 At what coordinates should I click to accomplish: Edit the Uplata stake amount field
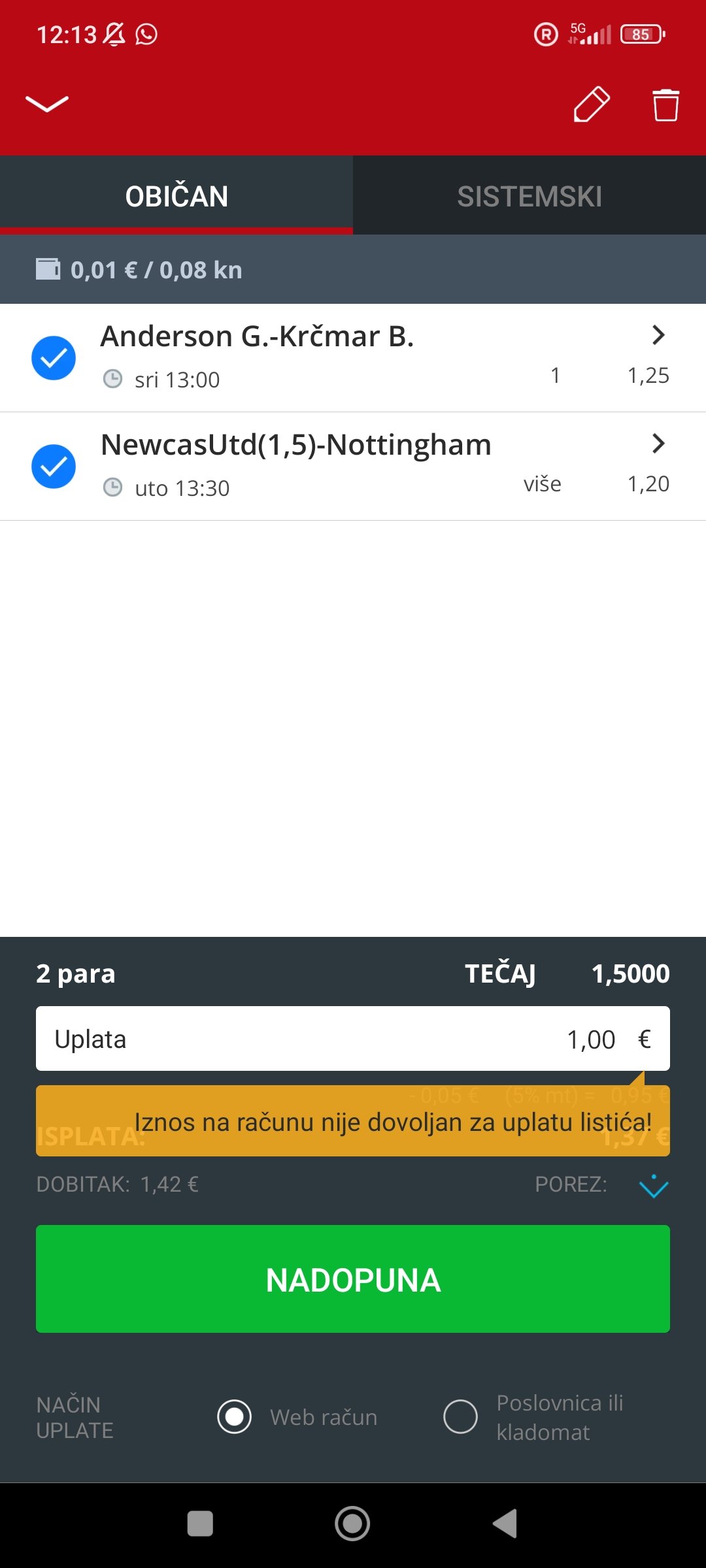click(353, 1038)
